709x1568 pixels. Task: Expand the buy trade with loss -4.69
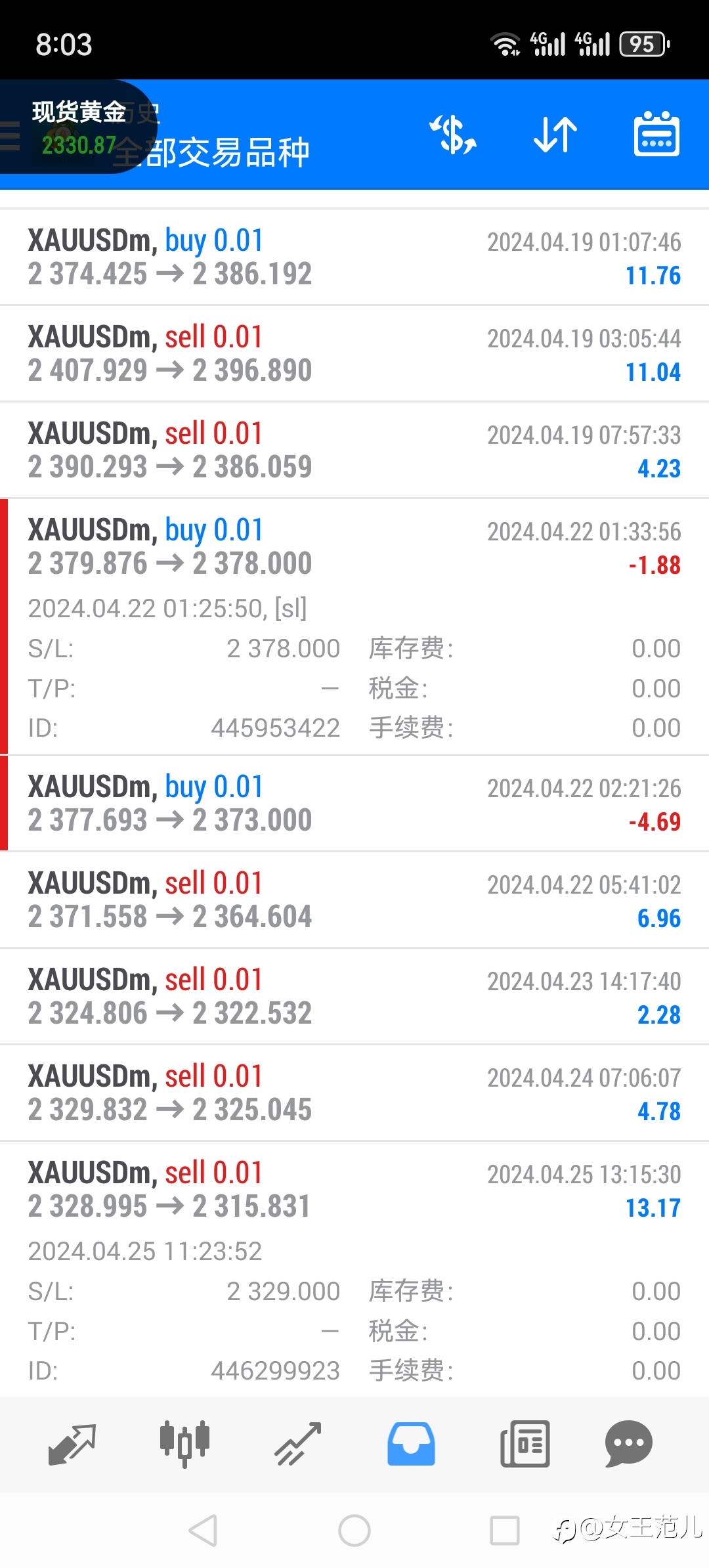[354, 804]
